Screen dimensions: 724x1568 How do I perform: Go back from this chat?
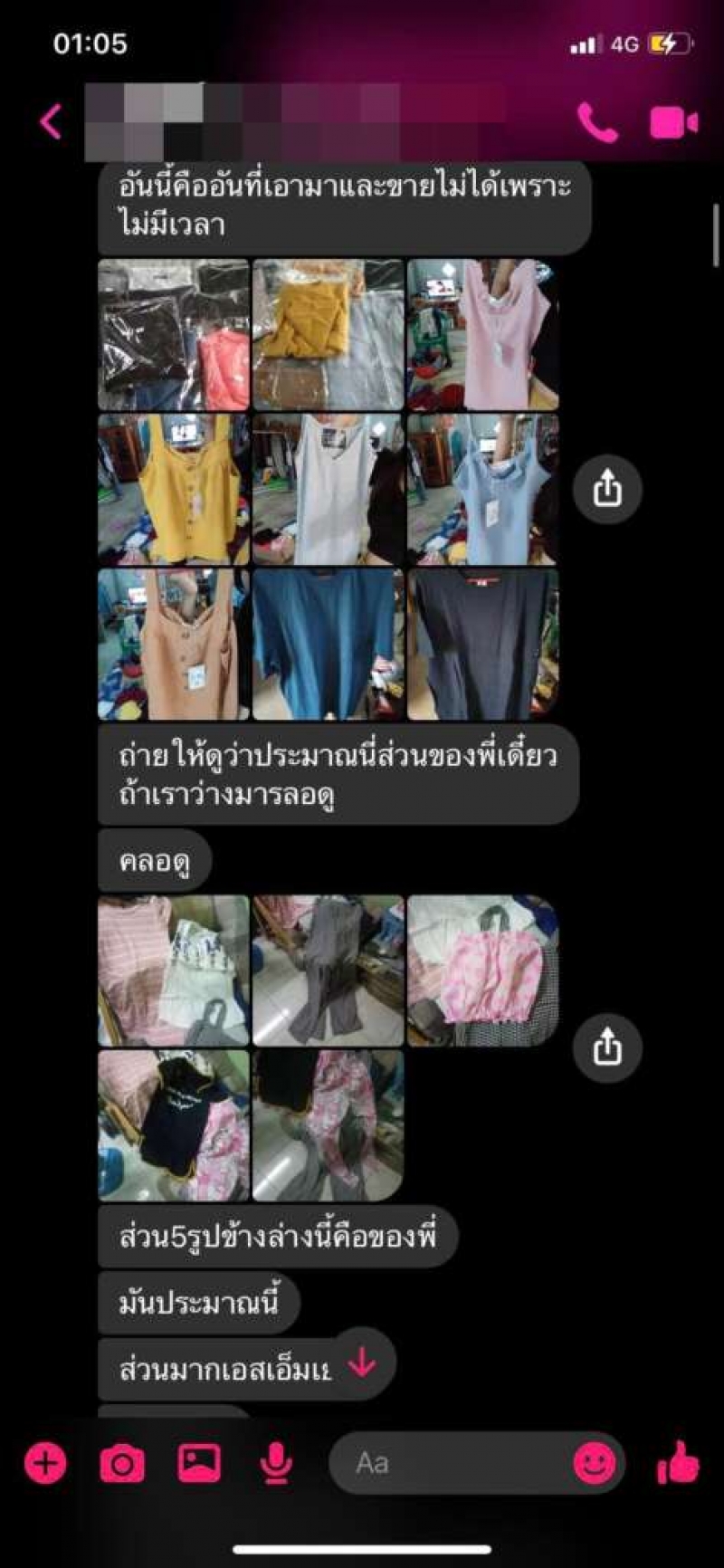click(x=52, y=121)
